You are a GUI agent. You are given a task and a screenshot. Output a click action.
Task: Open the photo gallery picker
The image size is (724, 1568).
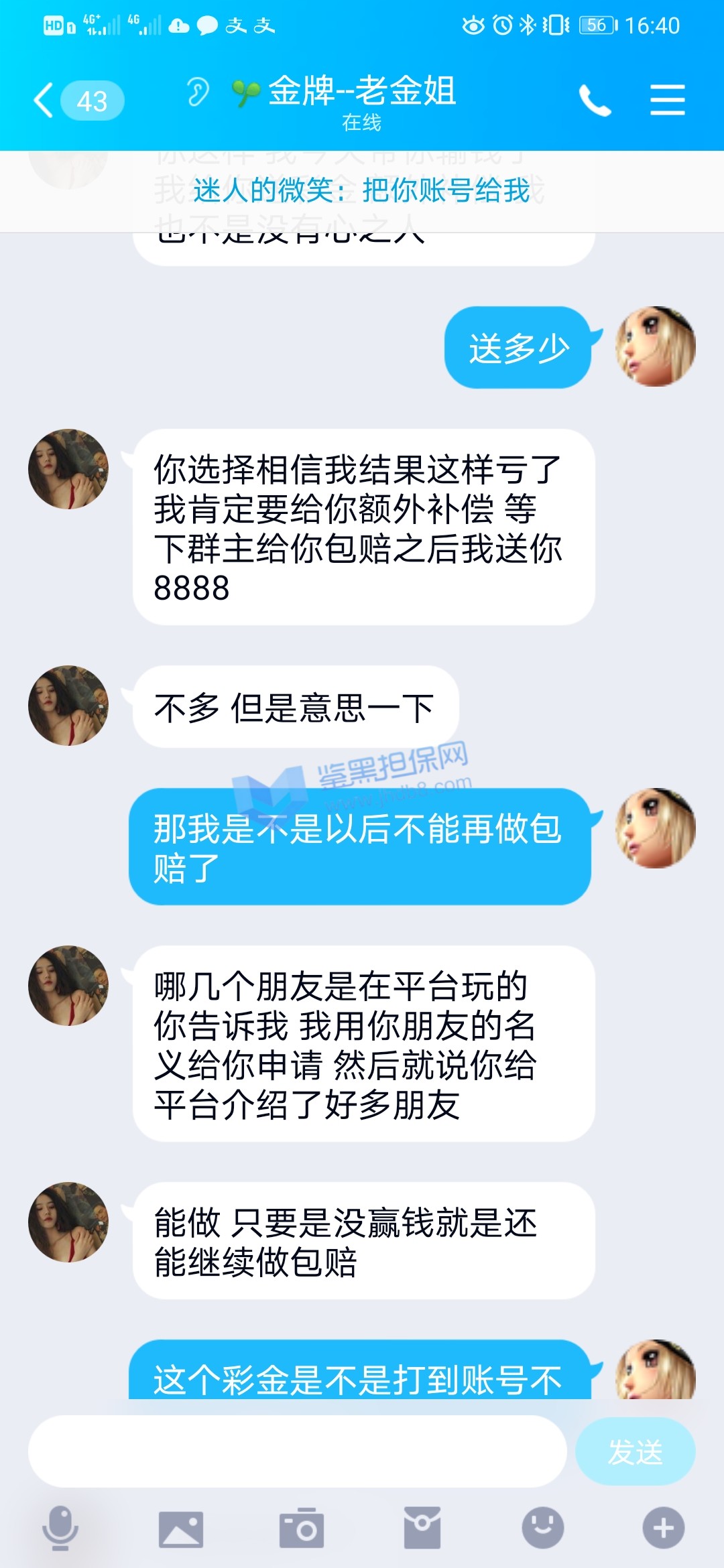click(180, 1528)
